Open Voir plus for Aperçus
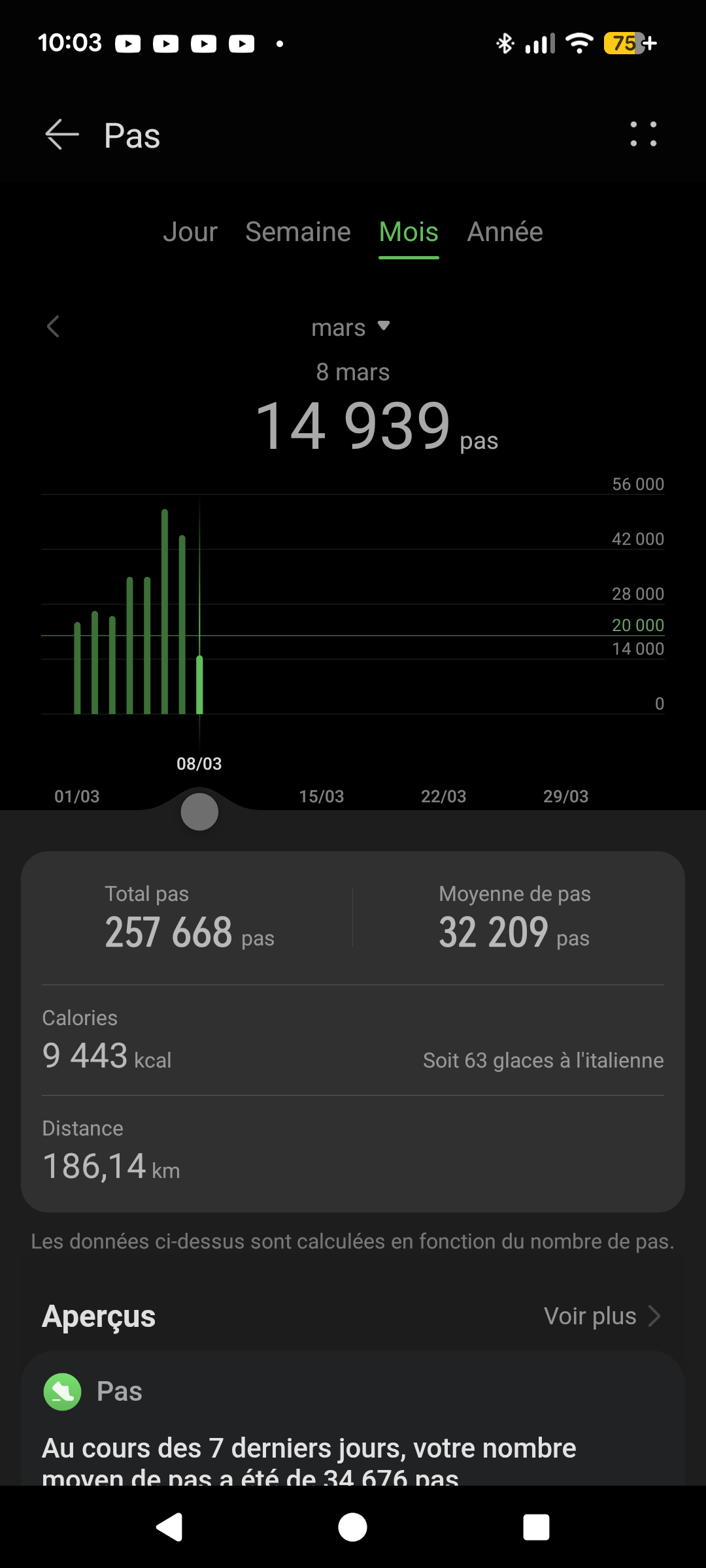 coord(601,1316)
